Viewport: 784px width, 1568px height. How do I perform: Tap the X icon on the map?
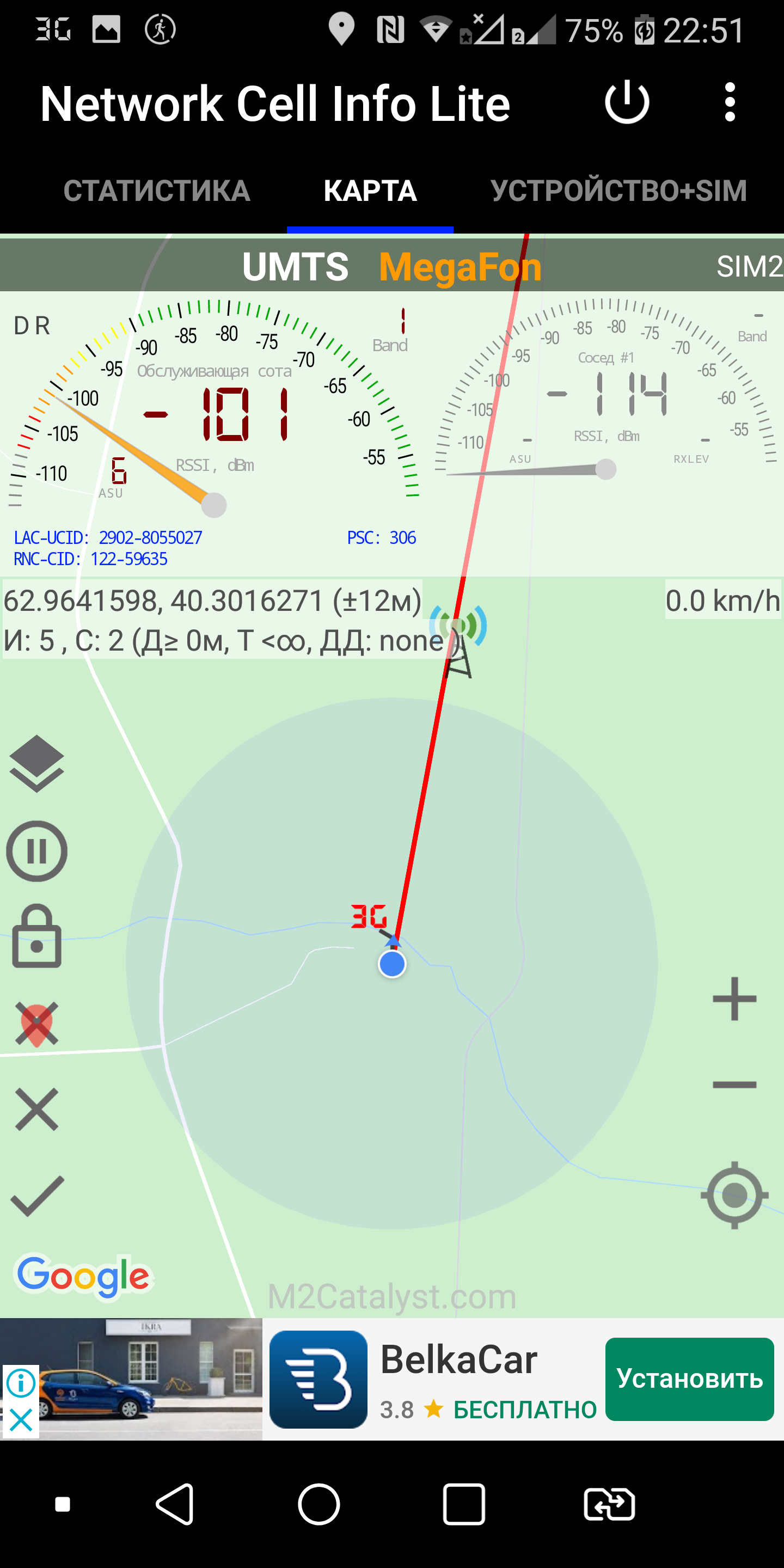tap(36, 1110)
